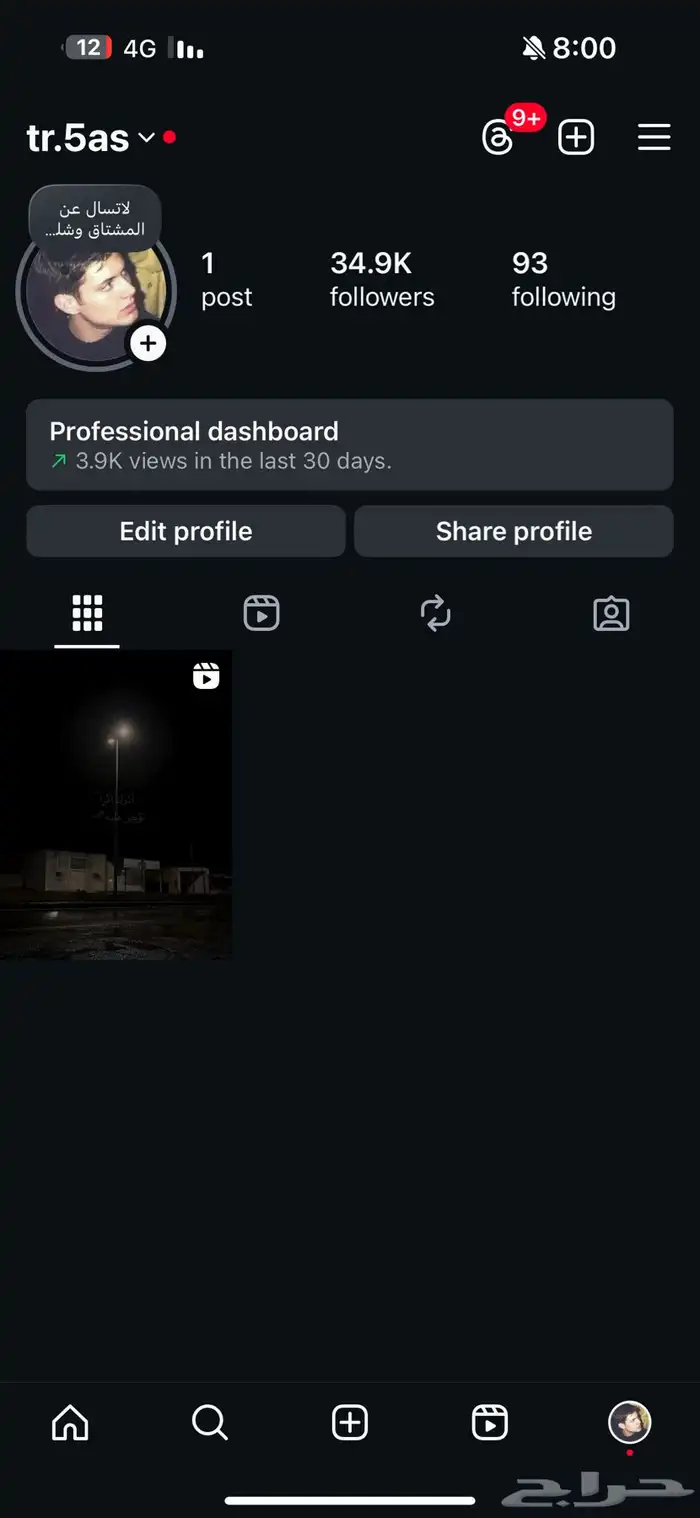Screen dimensions: 700x1518
Task: View the 34.9K followers list
Action: coord(382,279)
